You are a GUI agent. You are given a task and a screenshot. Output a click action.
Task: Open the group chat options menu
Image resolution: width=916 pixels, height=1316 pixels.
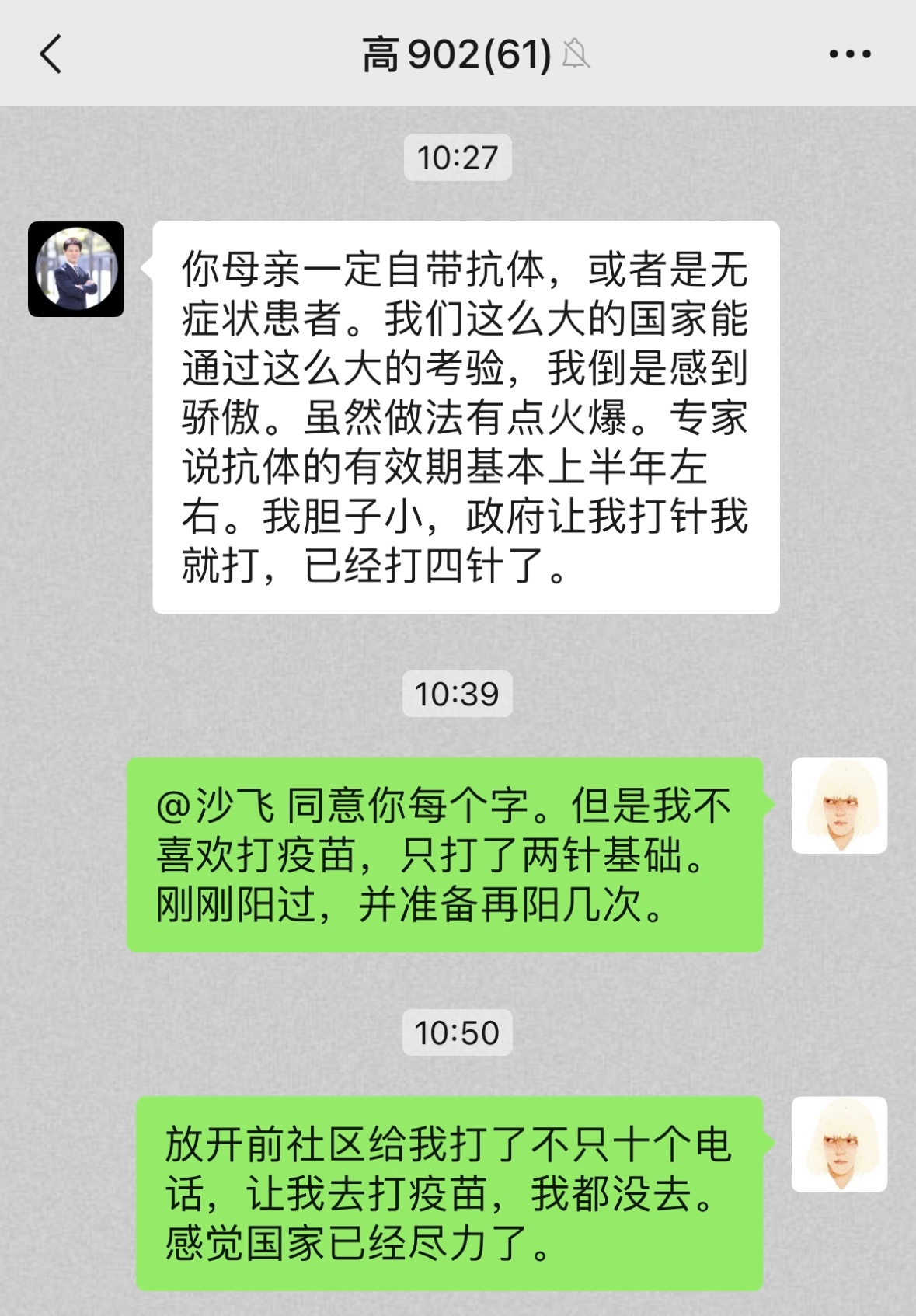pyautogui.click(x=849, y=54)
